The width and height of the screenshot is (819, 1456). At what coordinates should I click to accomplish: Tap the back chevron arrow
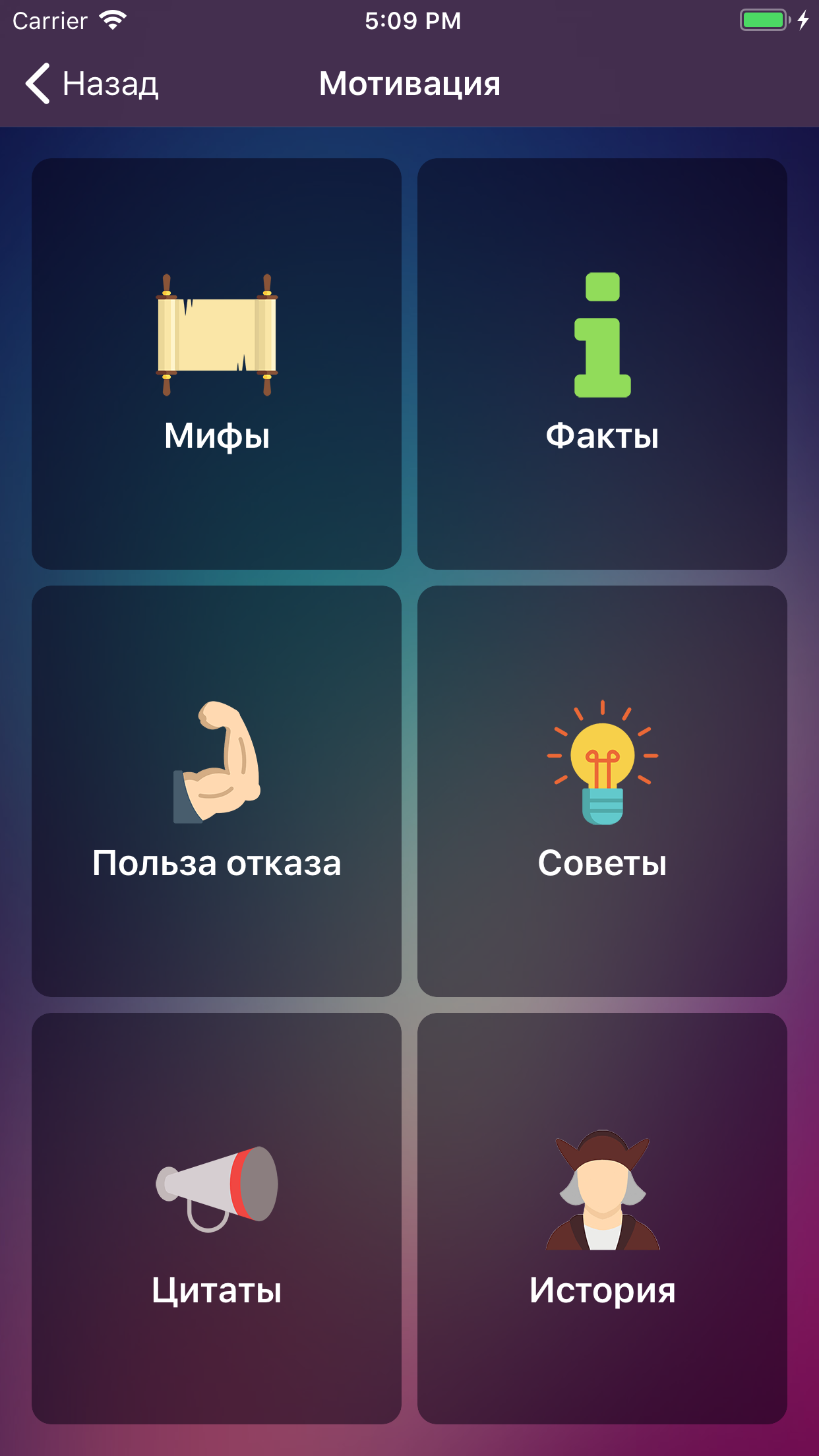click(38, 84)
